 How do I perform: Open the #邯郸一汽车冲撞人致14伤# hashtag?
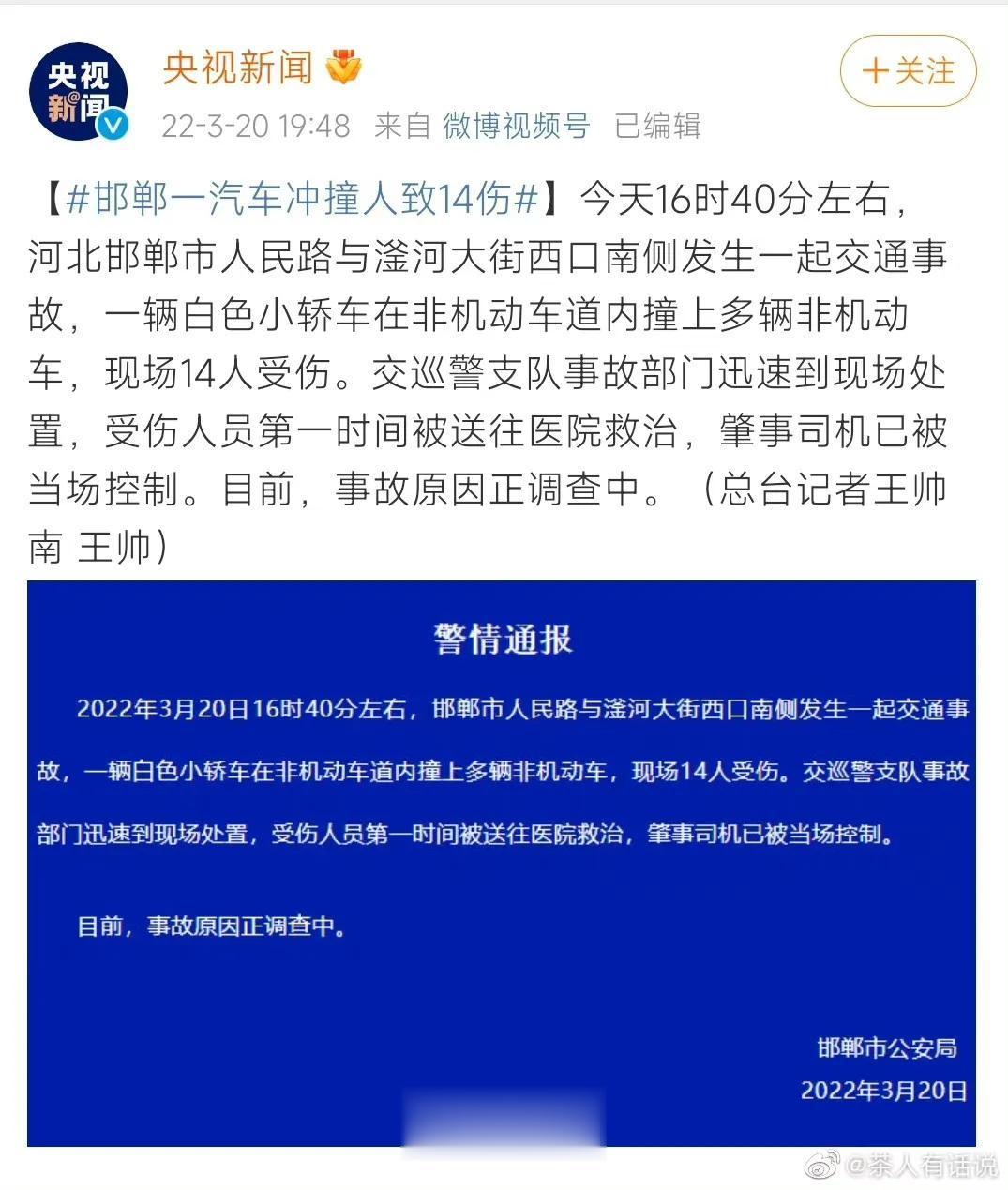point(304,198)
